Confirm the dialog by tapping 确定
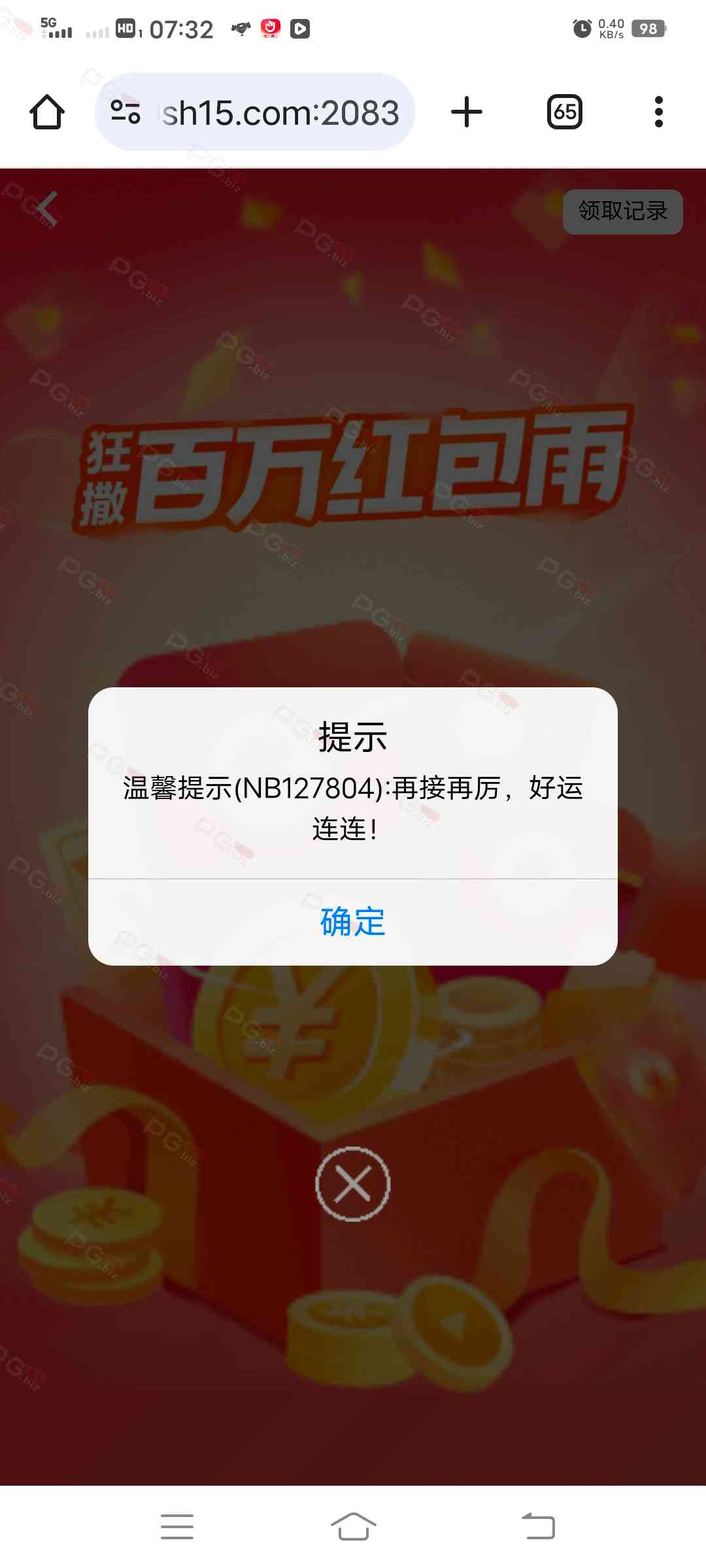The height and width of the screenshot is (1568, 706). (353, 922)
